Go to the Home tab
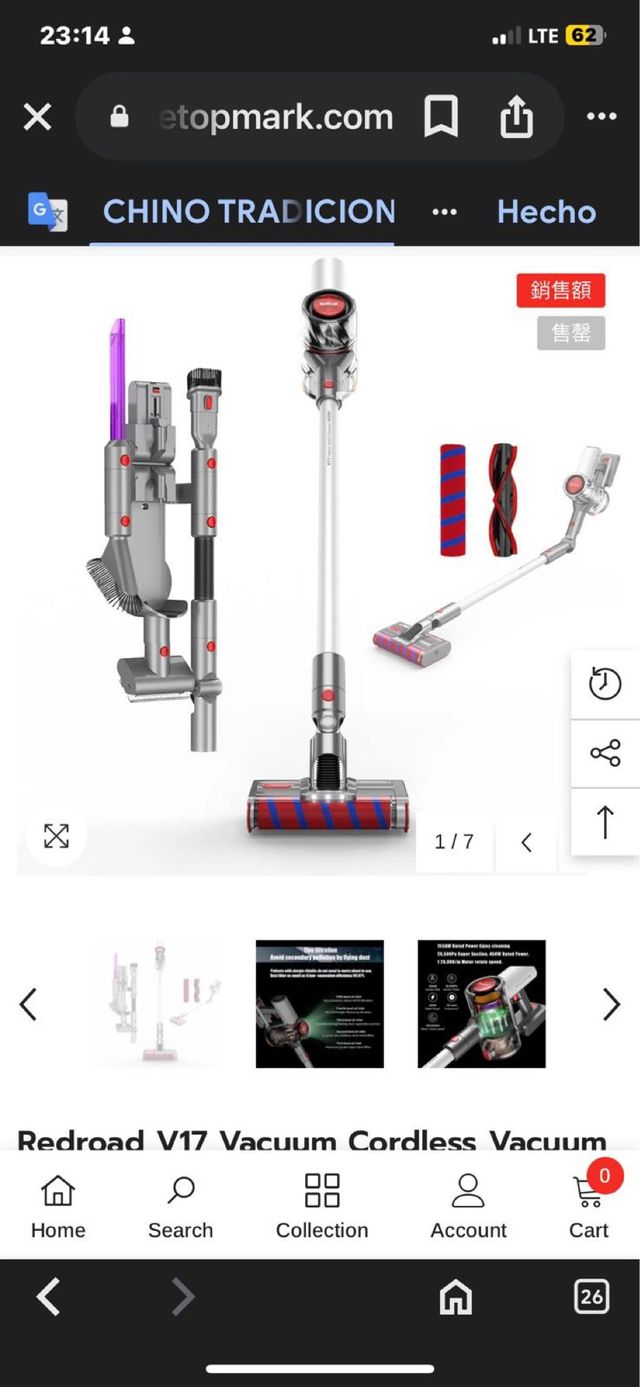This screenshot has height=1387, width=640. pyautogui.click(x=58, y=1206)
